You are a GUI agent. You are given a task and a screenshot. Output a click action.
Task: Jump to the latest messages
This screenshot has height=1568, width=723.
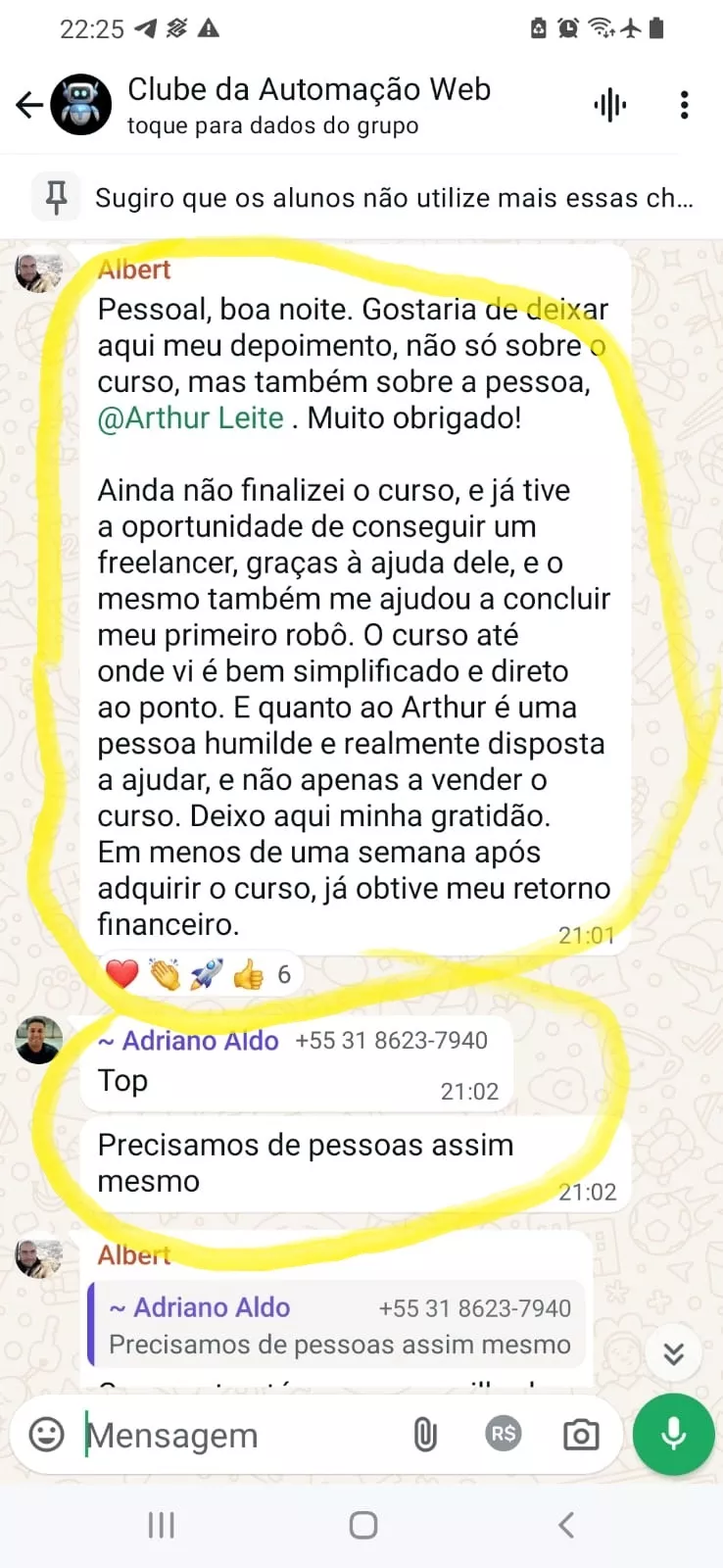pyautogui.click(x=673, y=1354)
